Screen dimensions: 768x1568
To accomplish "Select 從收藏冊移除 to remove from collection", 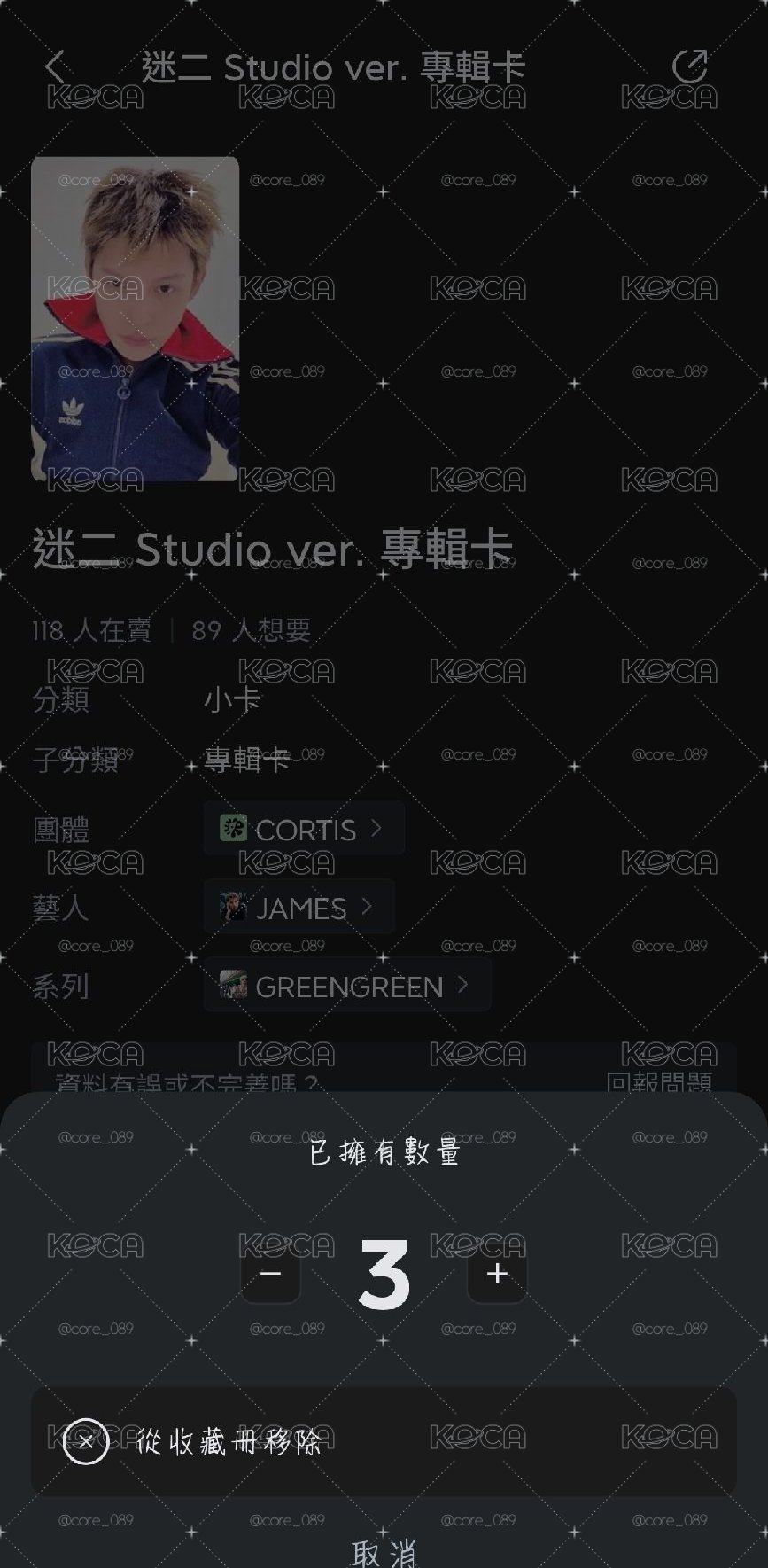I will point(384,1442).
